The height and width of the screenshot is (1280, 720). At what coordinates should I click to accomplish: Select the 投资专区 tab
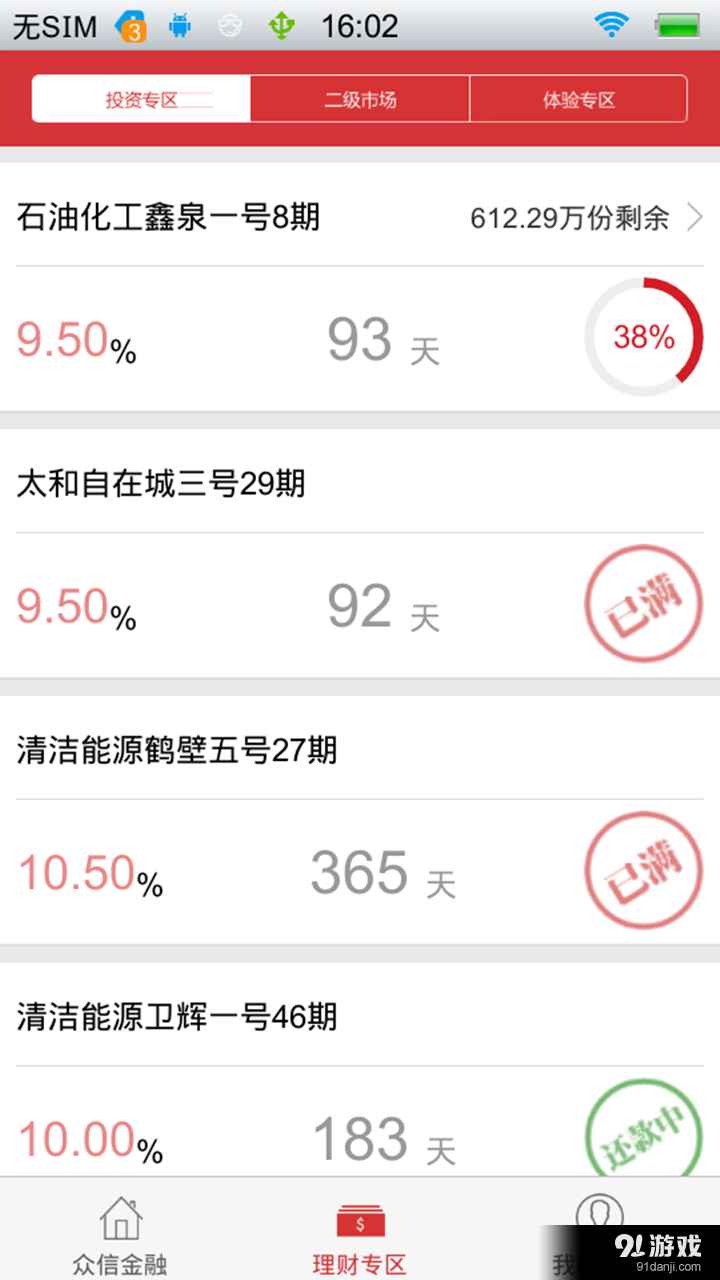coord(140,99)
